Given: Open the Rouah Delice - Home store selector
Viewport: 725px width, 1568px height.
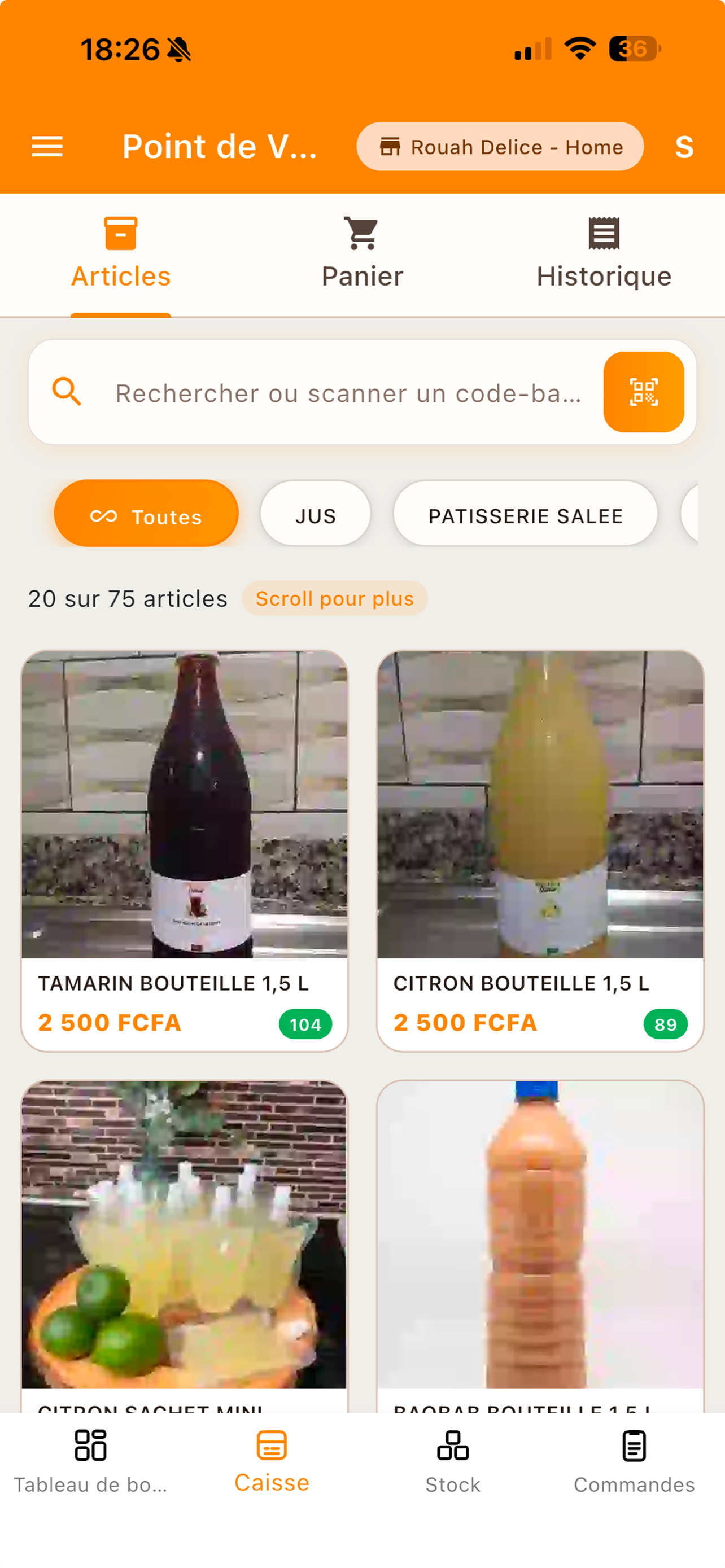Looking at the screenshot, I should (x=500, y=147).
